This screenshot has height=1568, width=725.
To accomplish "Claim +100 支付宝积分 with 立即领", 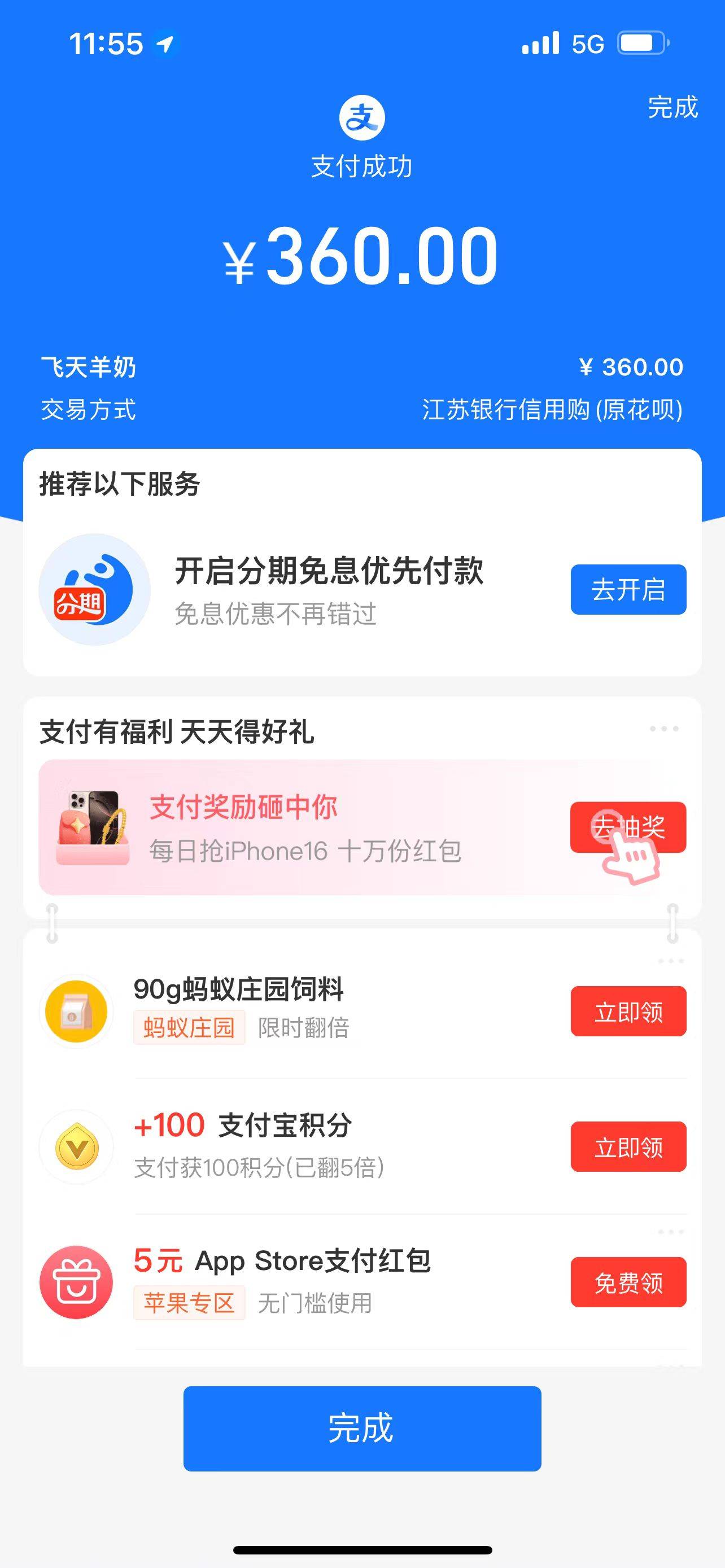I will click(x=628, y=1147).
